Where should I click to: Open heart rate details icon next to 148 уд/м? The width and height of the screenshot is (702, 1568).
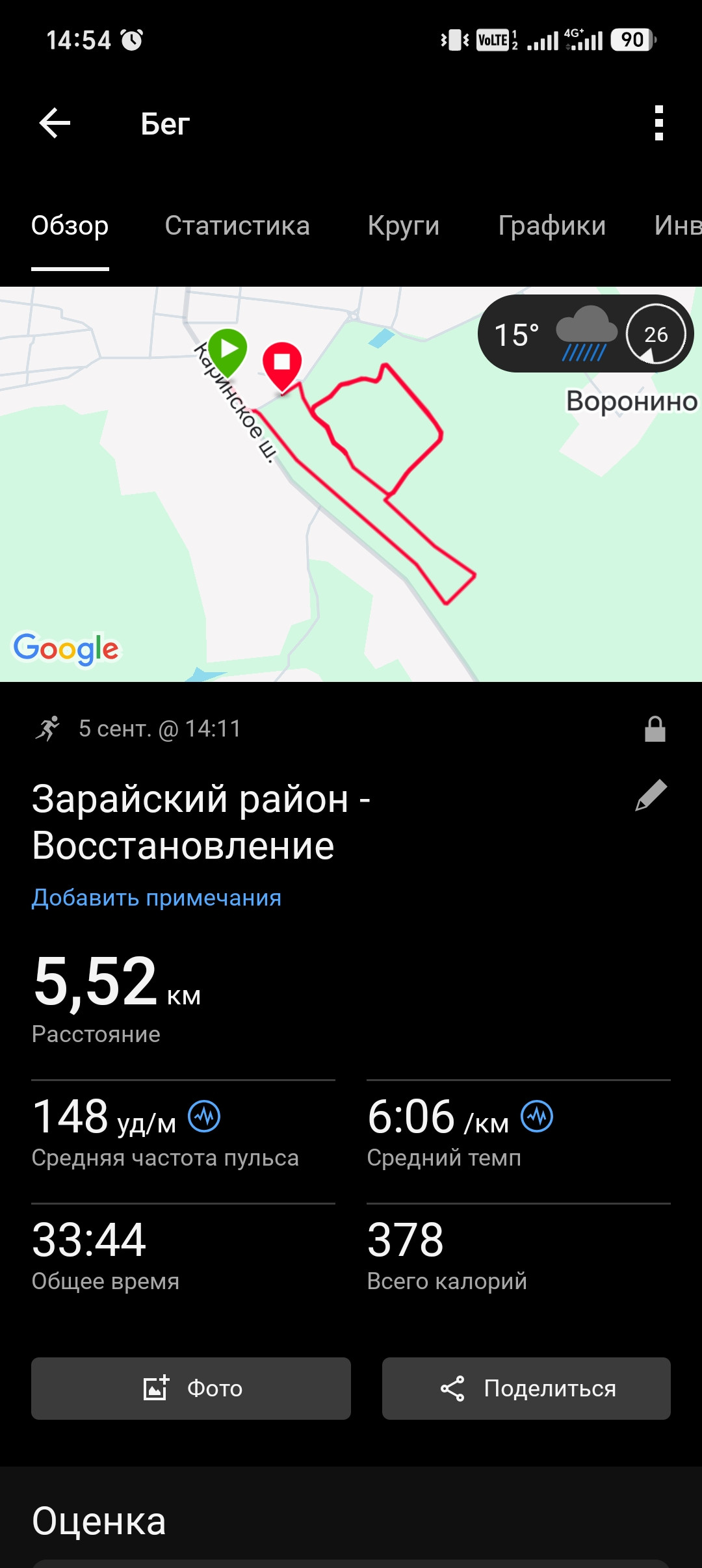[x=204, y=1116]
